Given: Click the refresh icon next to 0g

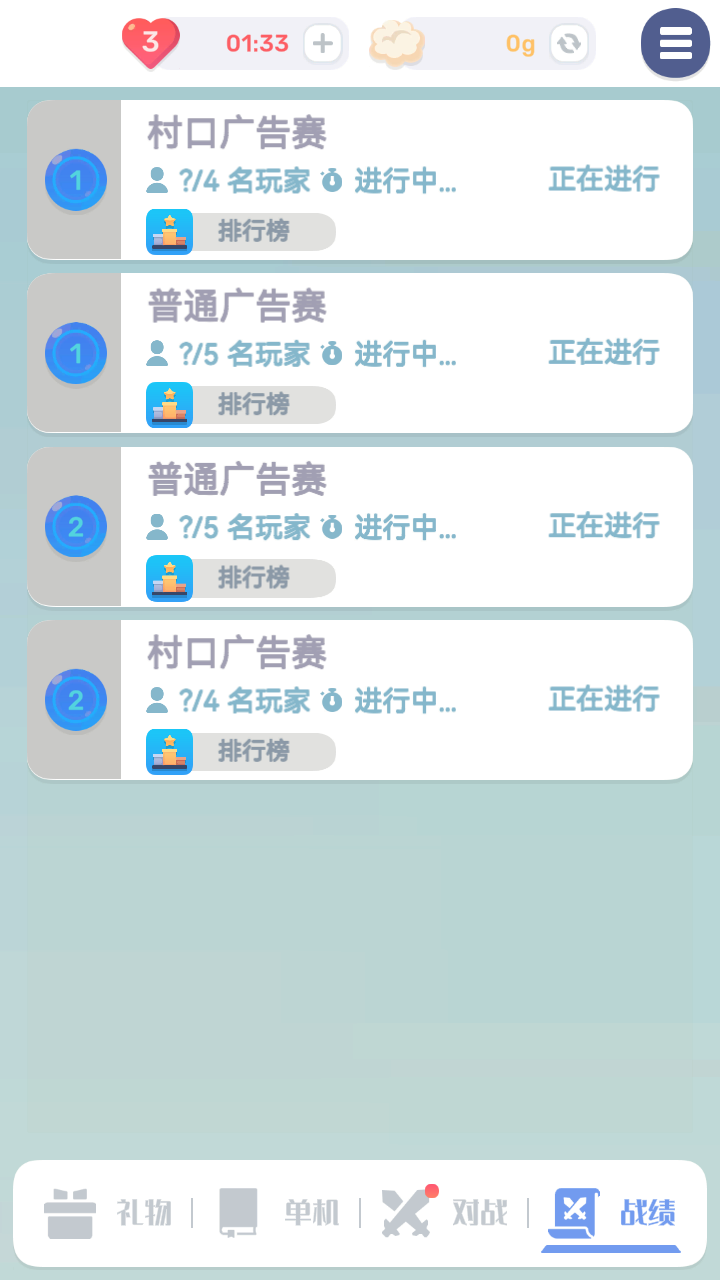Looking at the screenshot, I should [568, 43].
